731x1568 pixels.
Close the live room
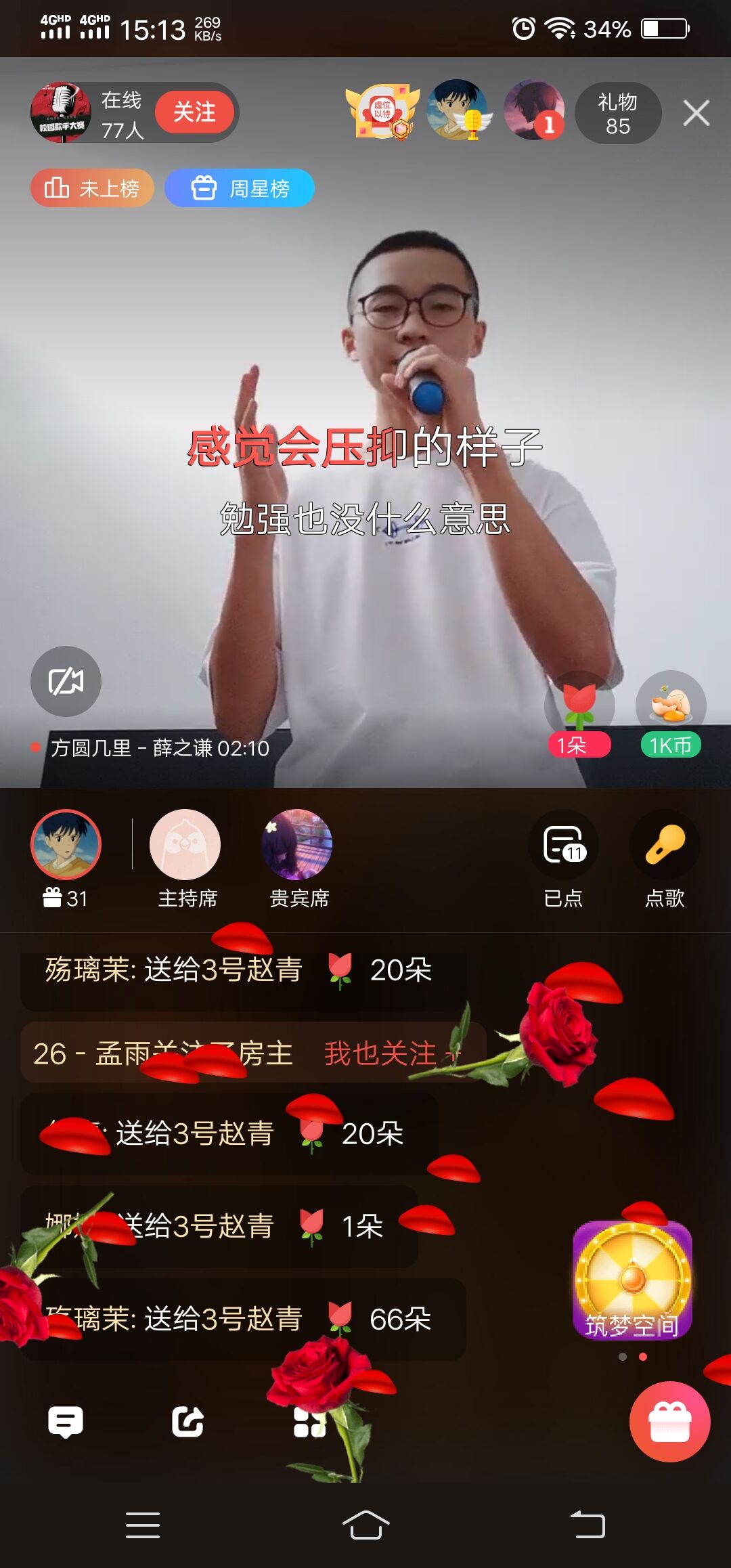coord(696,113)
